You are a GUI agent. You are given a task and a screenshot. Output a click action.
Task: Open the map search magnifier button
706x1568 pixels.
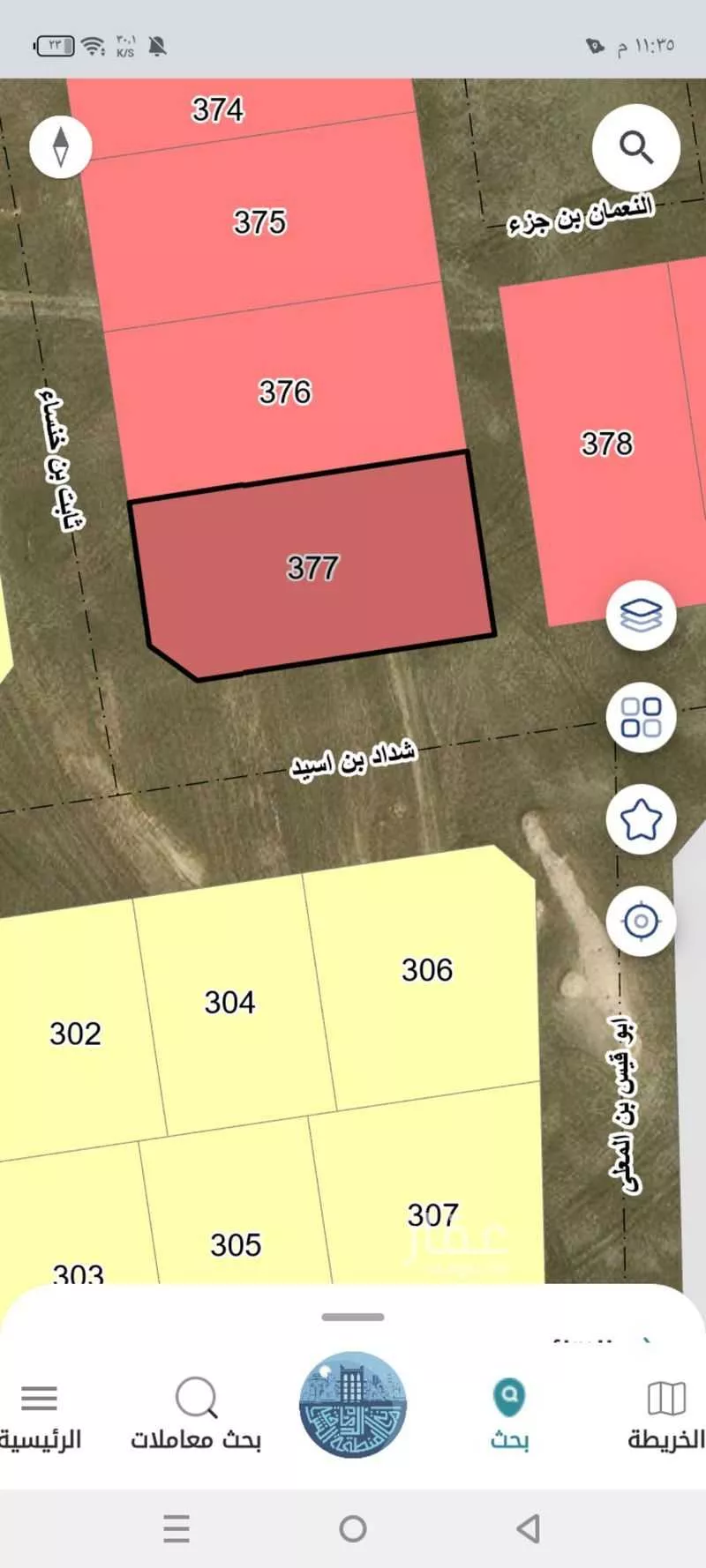pos(635,147)
